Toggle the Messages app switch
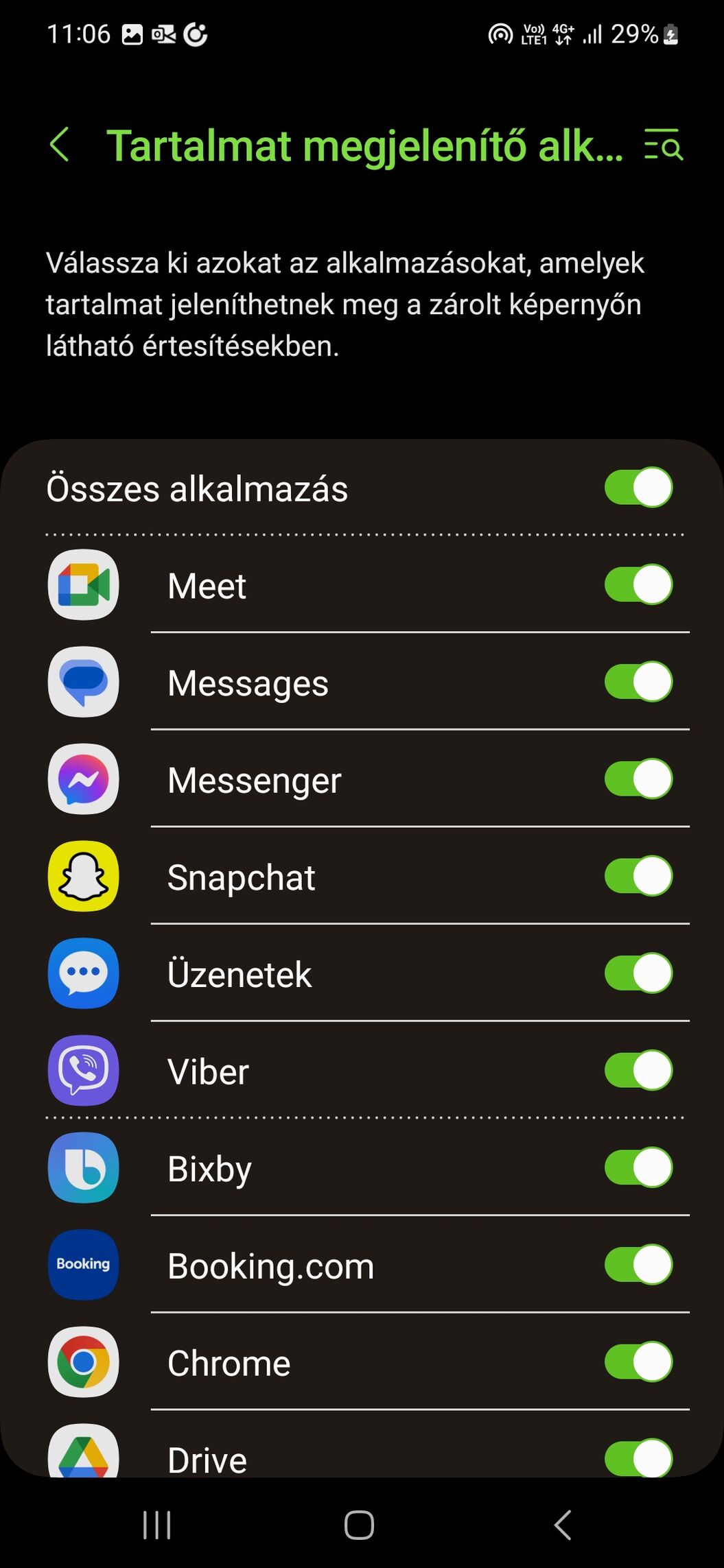724x1568 pixels. (x=638, y=682)
